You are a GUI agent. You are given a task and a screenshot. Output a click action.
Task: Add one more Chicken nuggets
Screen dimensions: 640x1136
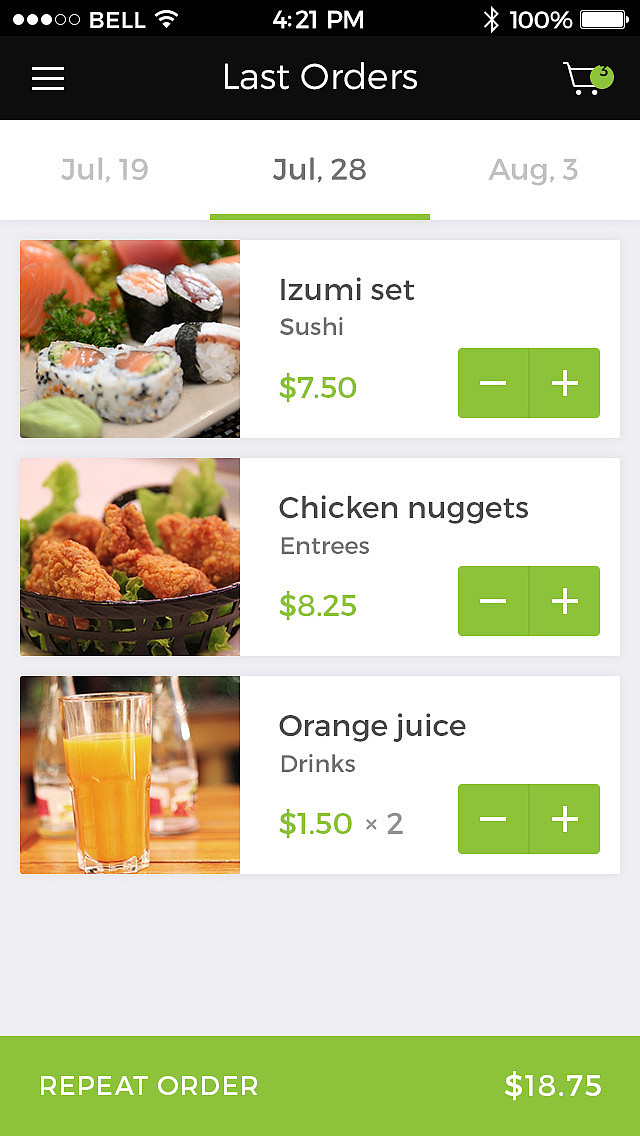[565, 601]
